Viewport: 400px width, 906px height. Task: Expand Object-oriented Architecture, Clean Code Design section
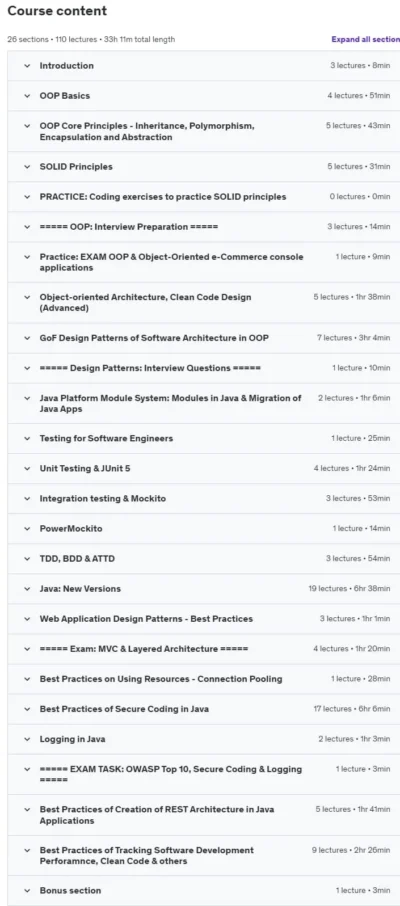(203, 303)
